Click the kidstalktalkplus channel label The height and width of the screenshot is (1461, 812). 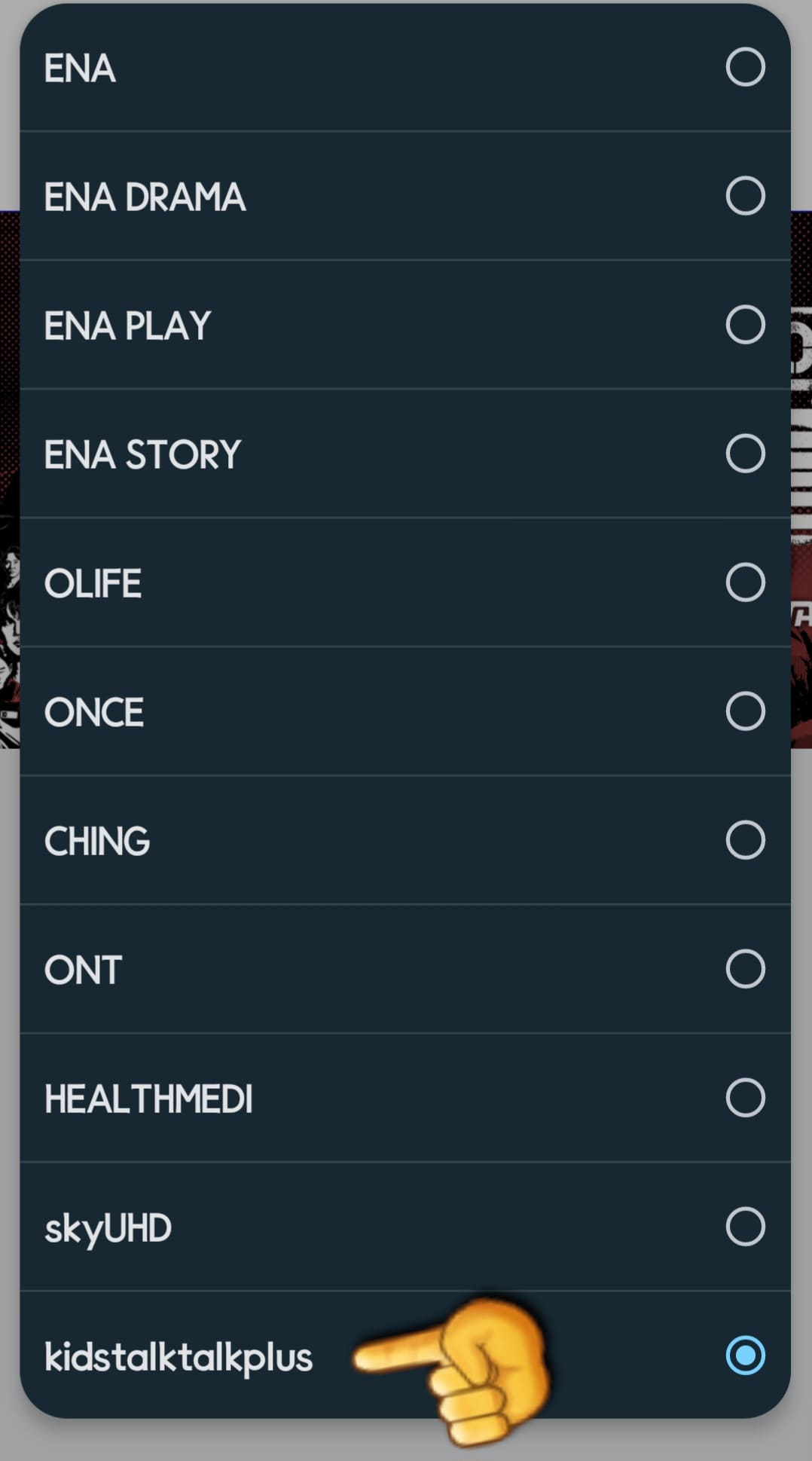(x=179, y=1354)
